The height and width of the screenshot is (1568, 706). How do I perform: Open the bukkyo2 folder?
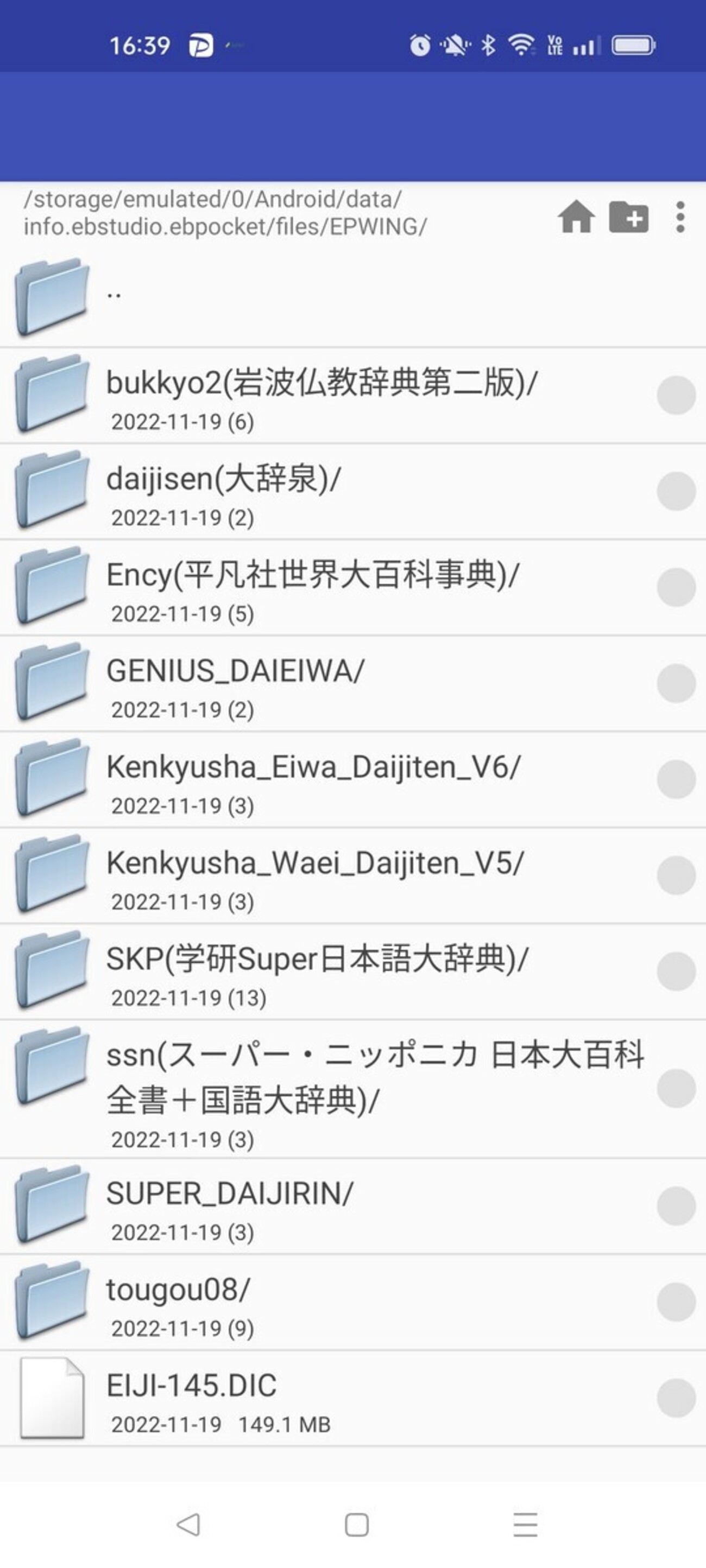tap(322, 395)
